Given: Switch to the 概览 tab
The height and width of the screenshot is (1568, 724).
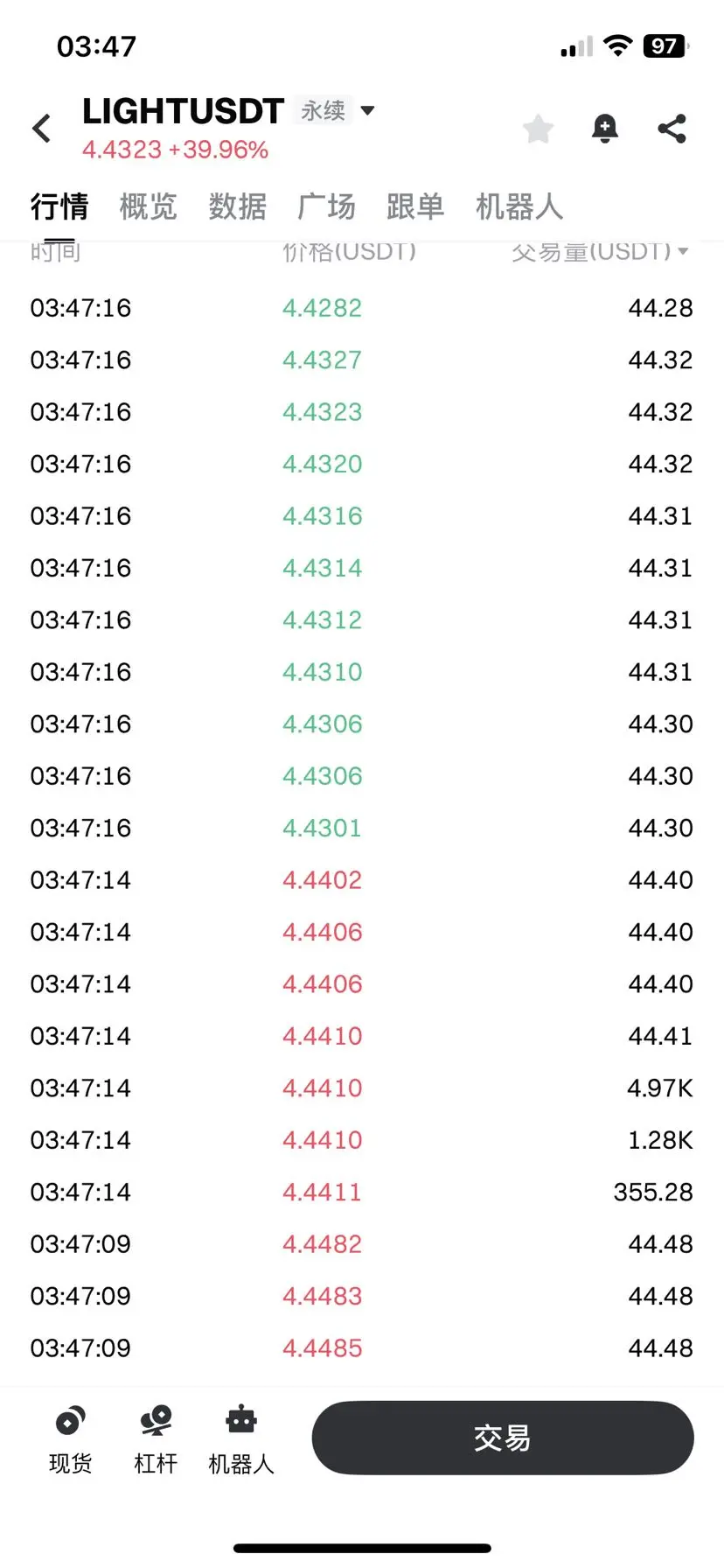Looking at the screenshot, I should [x=148, y=206].
